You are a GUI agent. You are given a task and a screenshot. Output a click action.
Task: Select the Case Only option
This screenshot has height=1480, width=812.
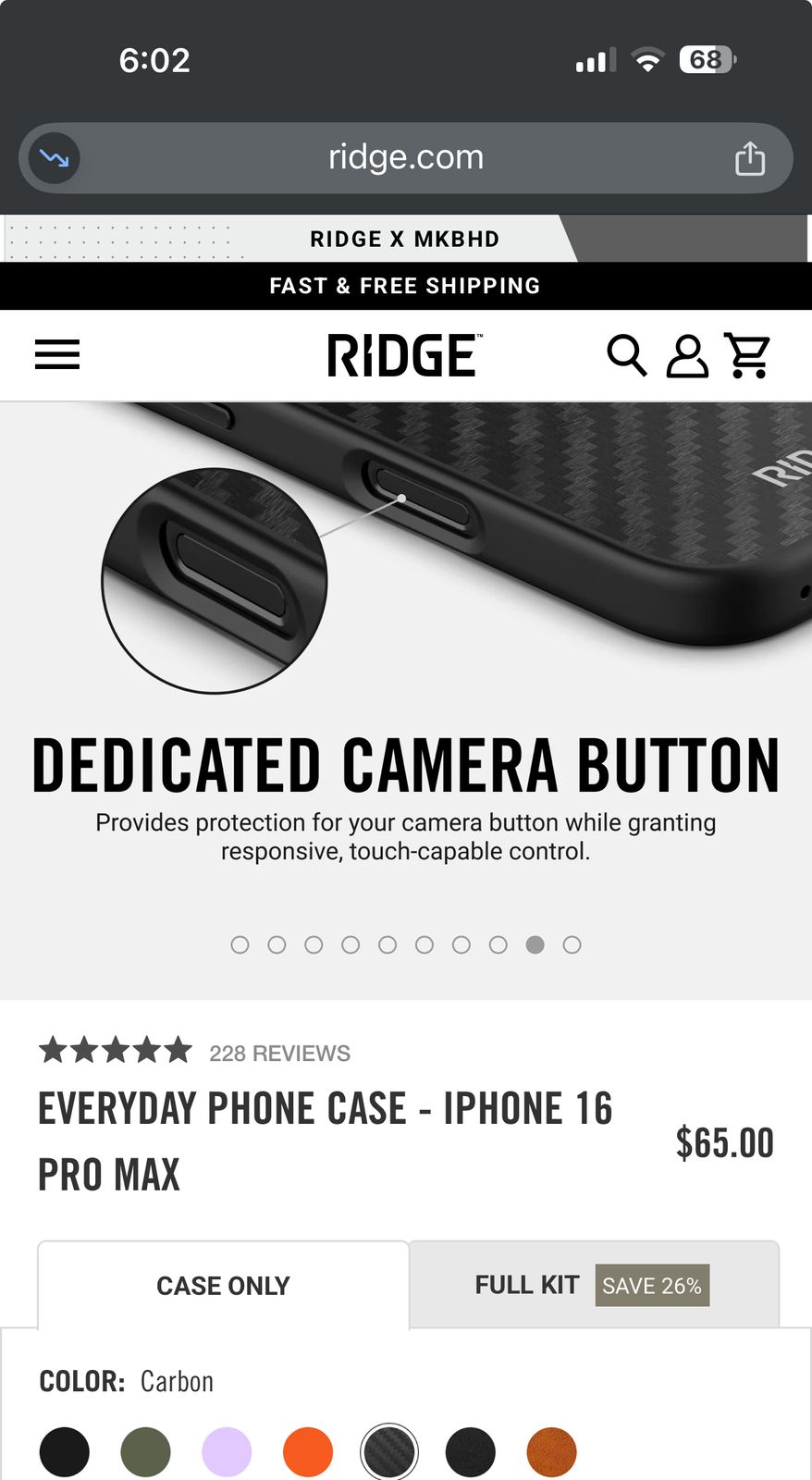coord(223,1286)
